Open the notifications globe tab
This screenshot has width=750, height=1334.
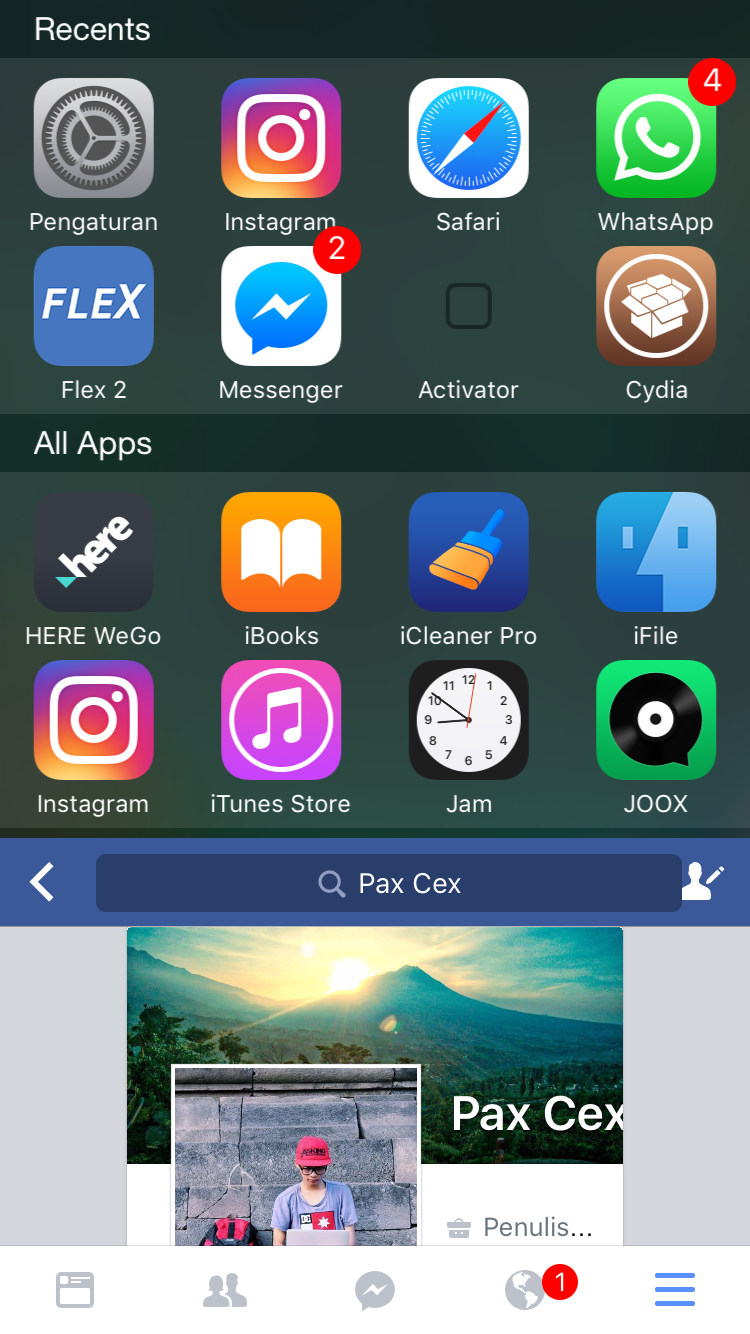click(525, 1290)
